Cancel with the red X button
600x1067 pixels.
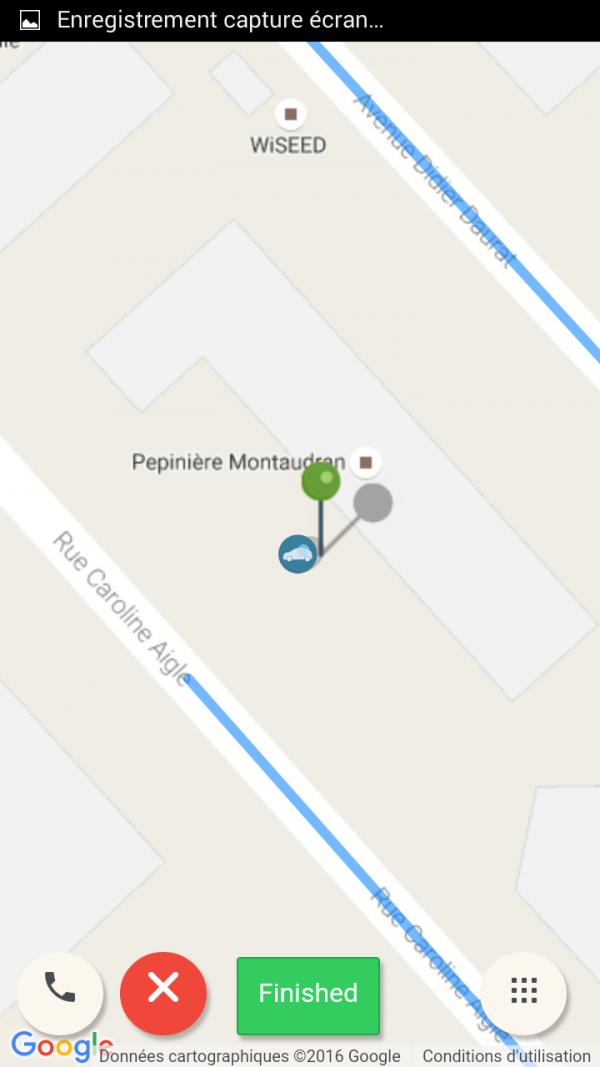pos(163,991)
